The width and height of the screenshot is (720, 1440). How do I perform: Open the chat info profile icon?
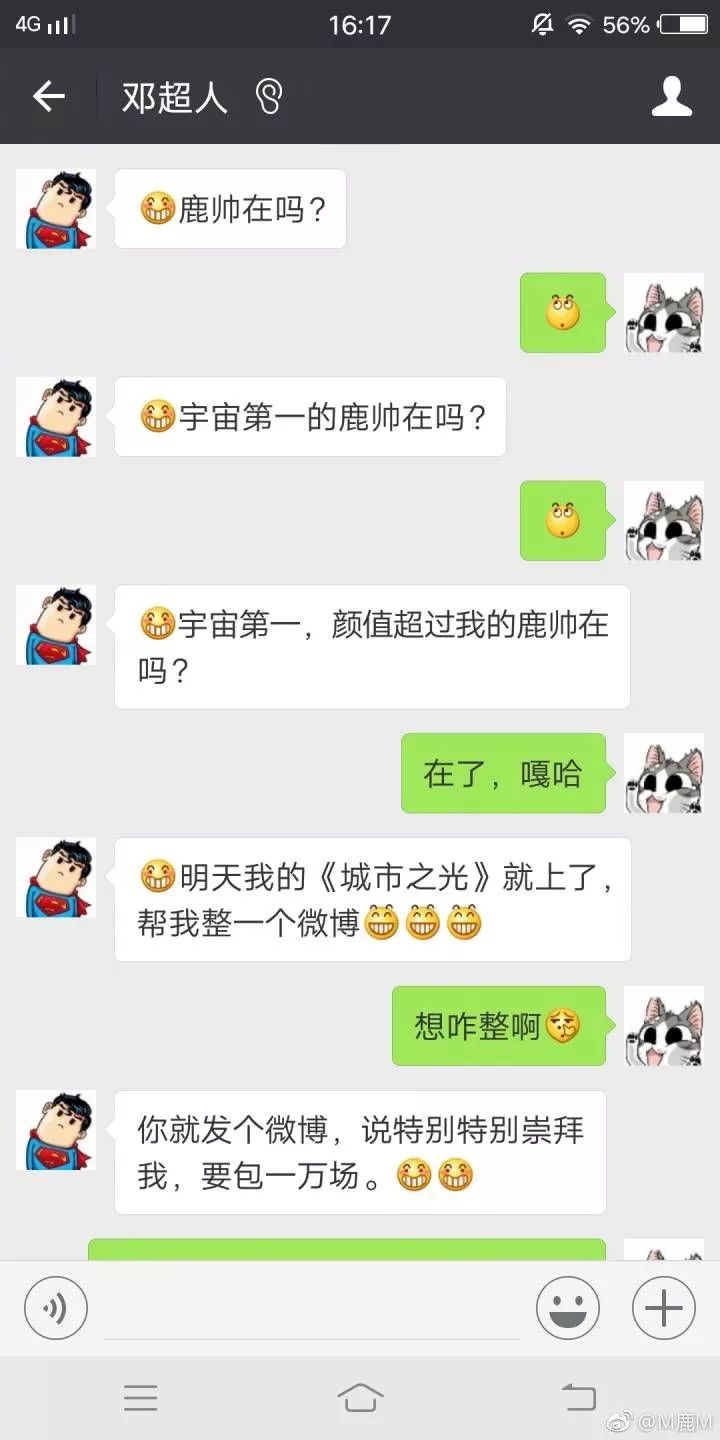coord(671,96)
